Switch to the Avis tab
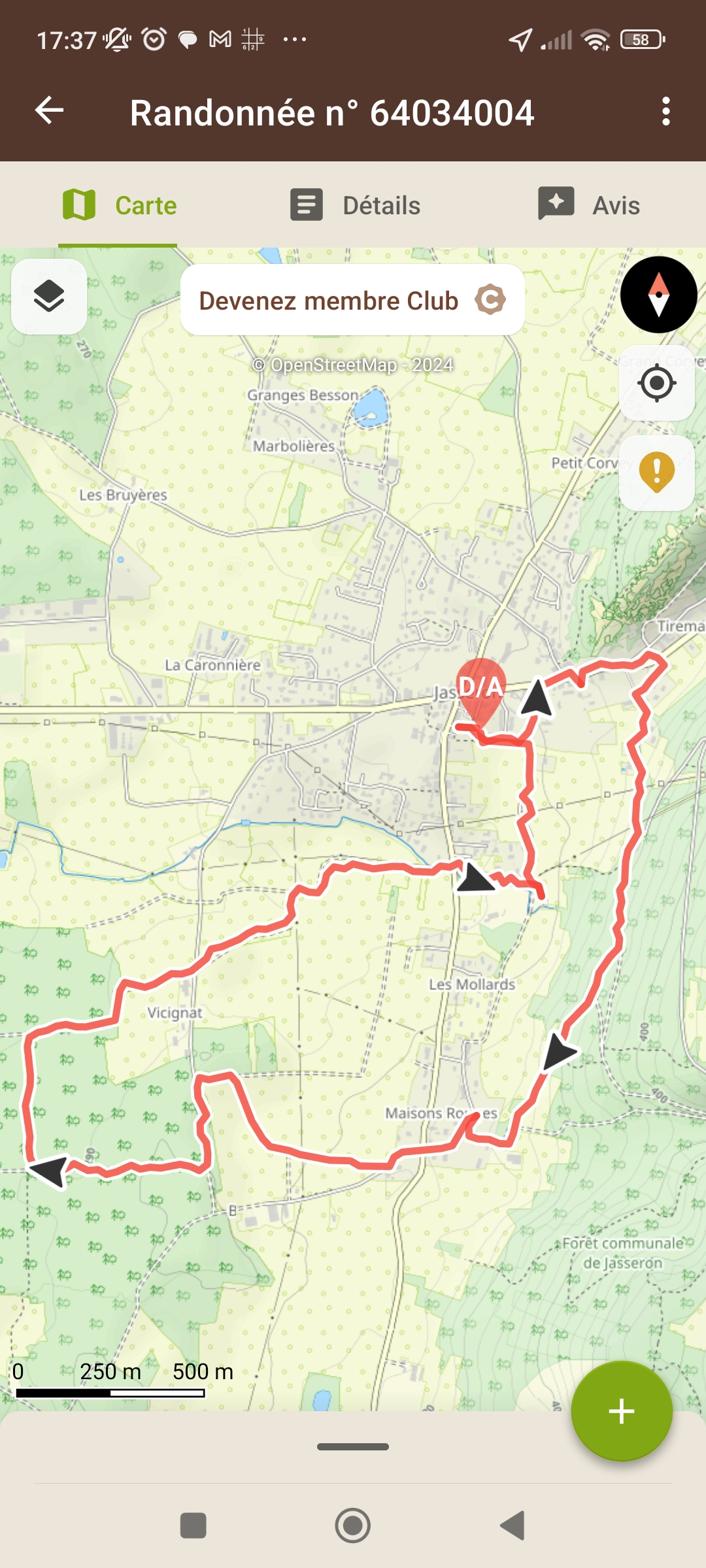Screen dimensions: 706x1568 [x=588, y=205]
